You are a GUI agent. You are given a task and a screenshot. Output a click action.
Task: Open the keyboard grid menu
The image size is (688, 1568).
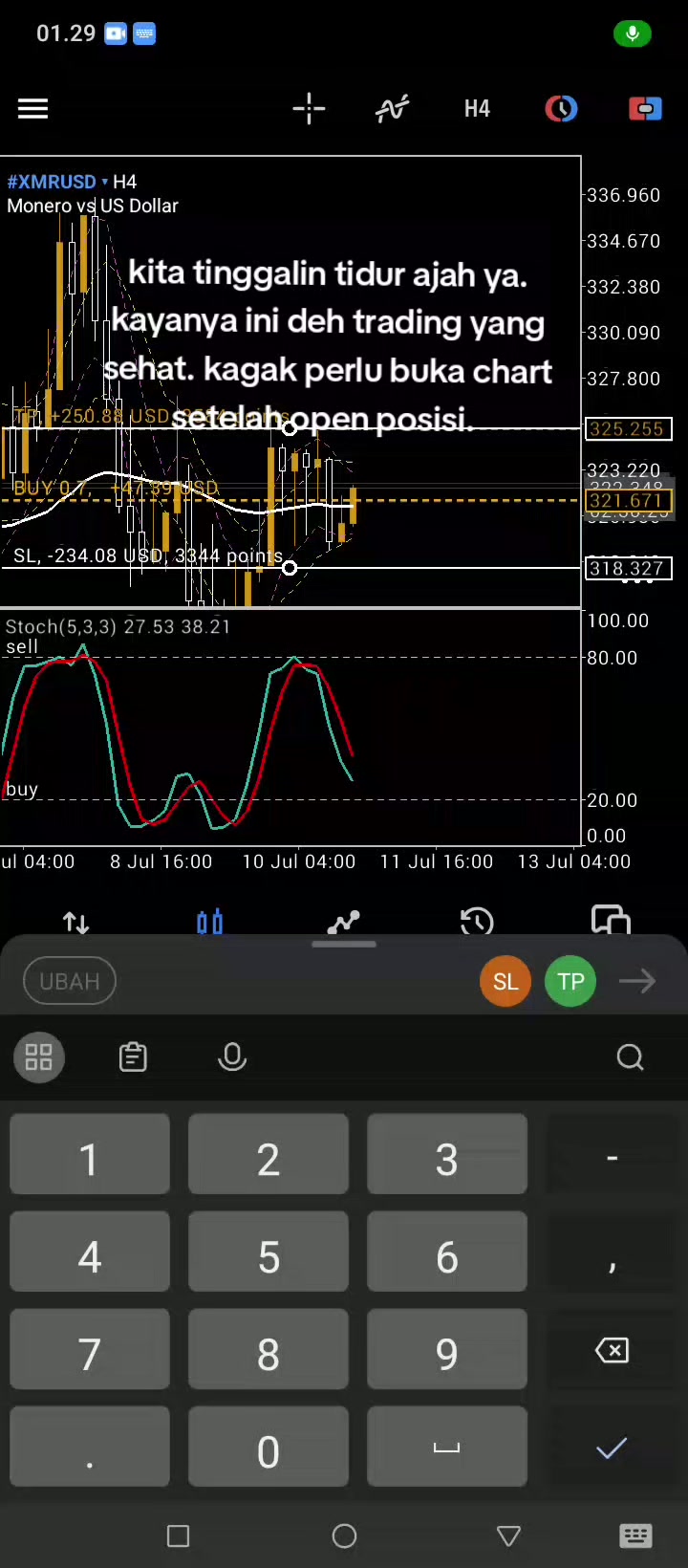pyautogui.click(x=39, y=1057)
